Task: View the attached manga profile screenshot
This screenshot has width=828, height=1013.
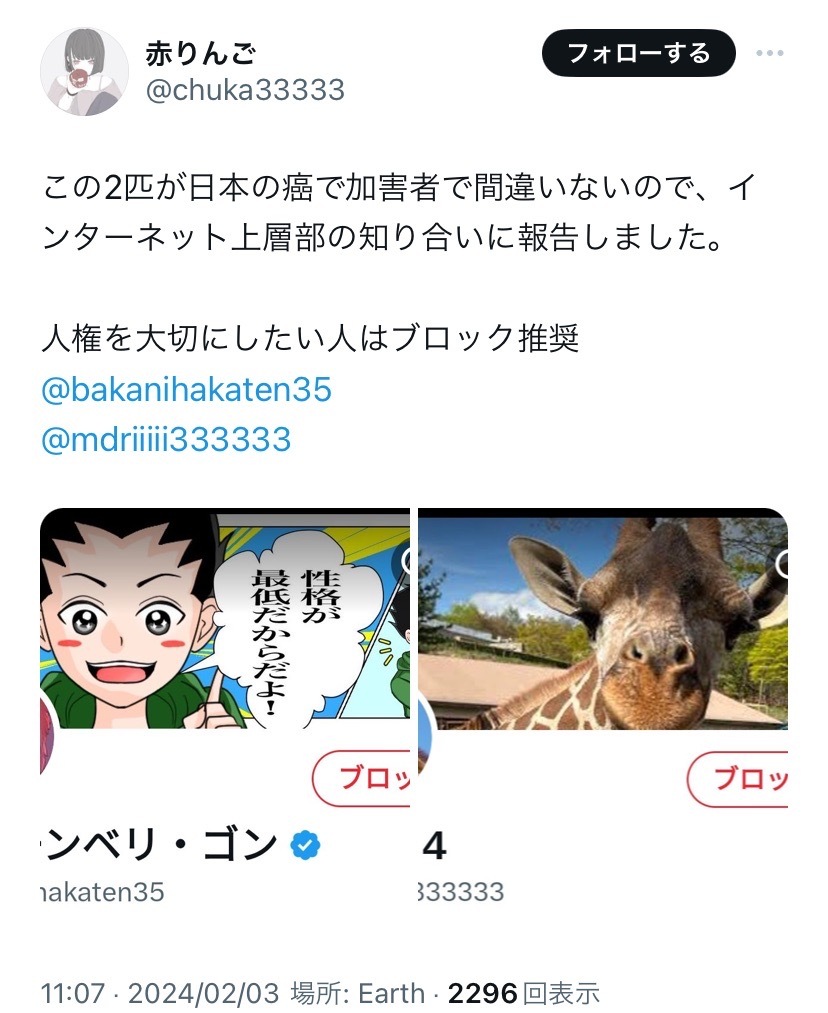Action: [225, 700]
